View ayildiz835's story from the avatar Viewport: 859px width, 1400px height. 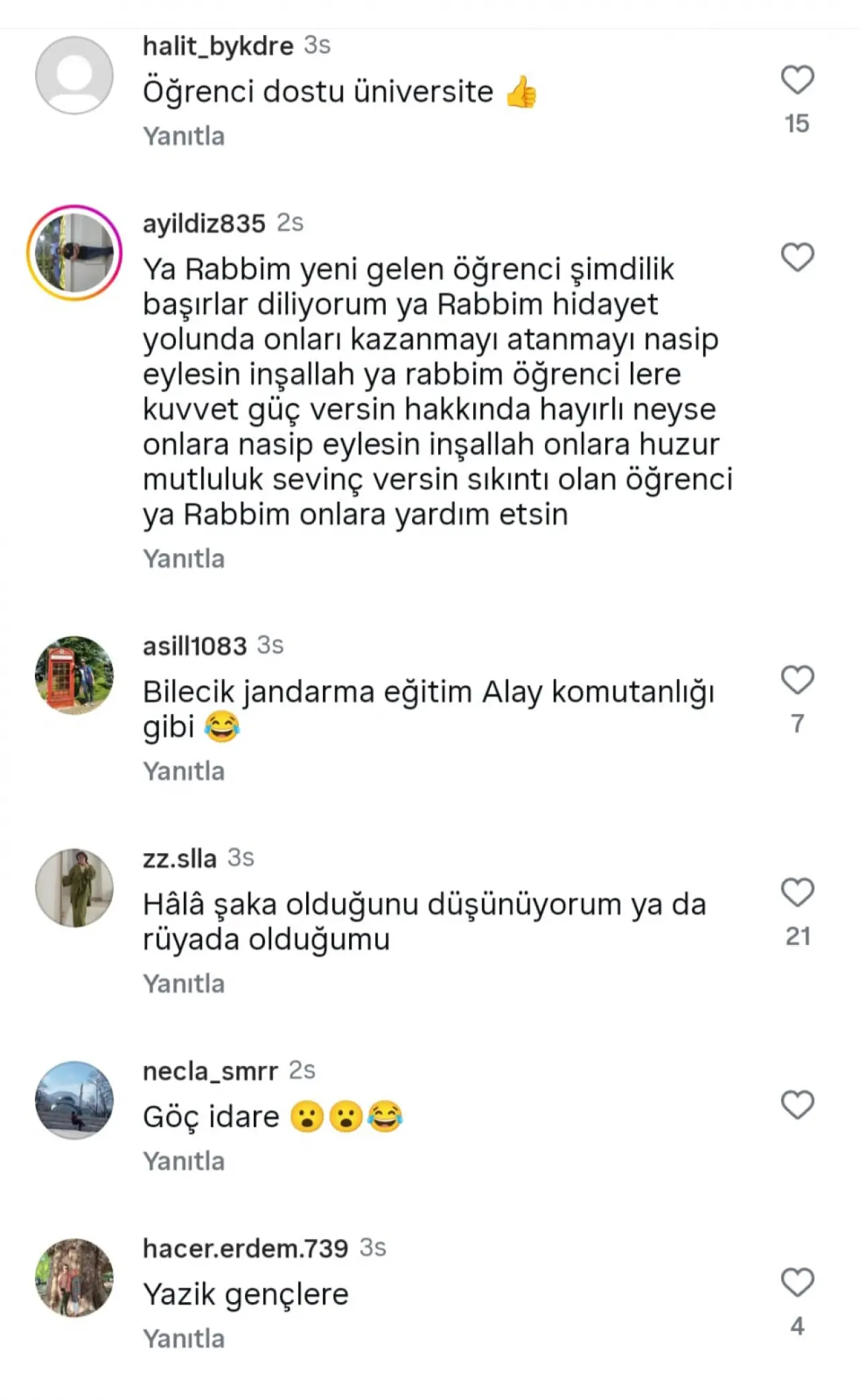click(x=74, y=253)
